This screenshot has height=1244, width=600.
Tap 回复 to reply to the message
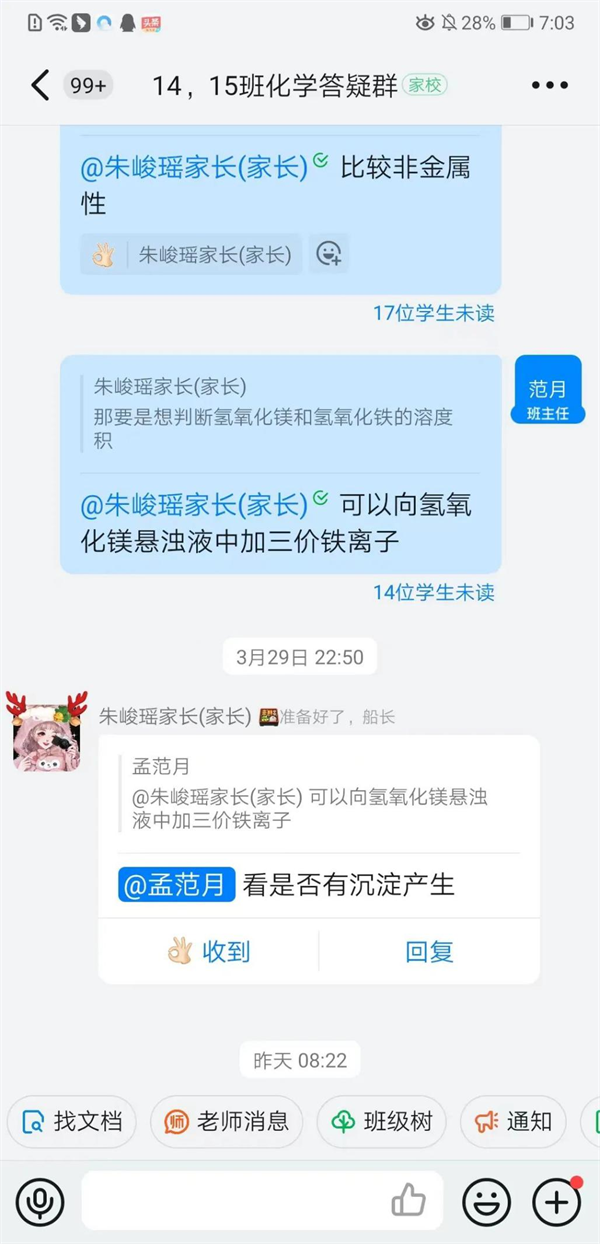pos(429,951)
